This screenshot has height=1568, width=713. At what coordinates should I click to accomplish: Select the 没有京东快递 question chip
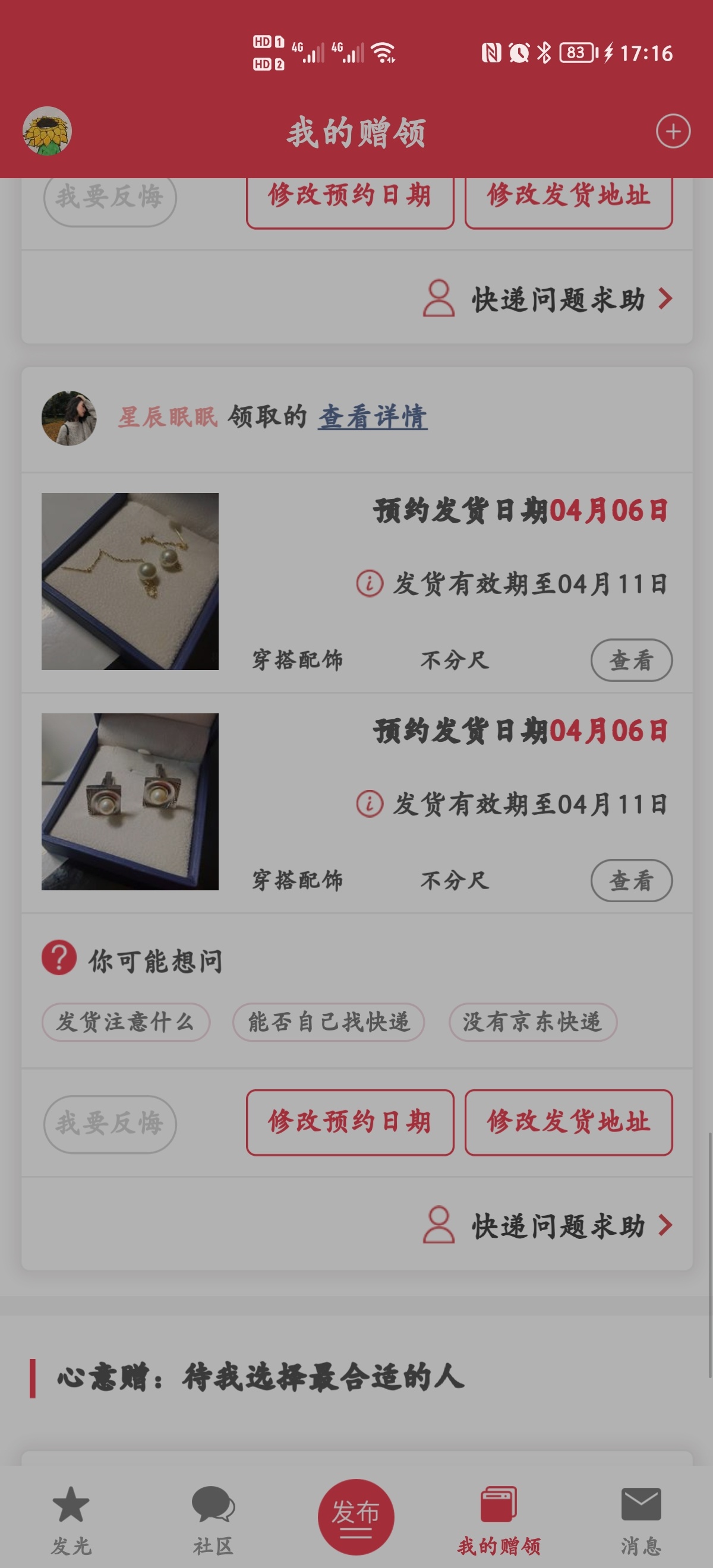533,1022
